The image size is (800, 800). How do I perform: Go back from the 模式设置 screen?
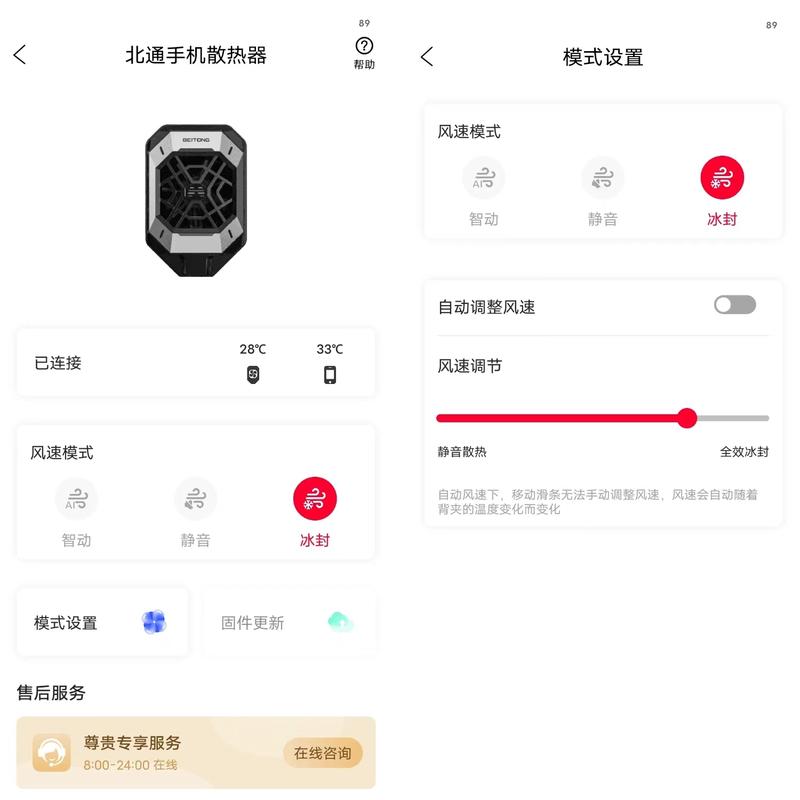pos(427,57)
